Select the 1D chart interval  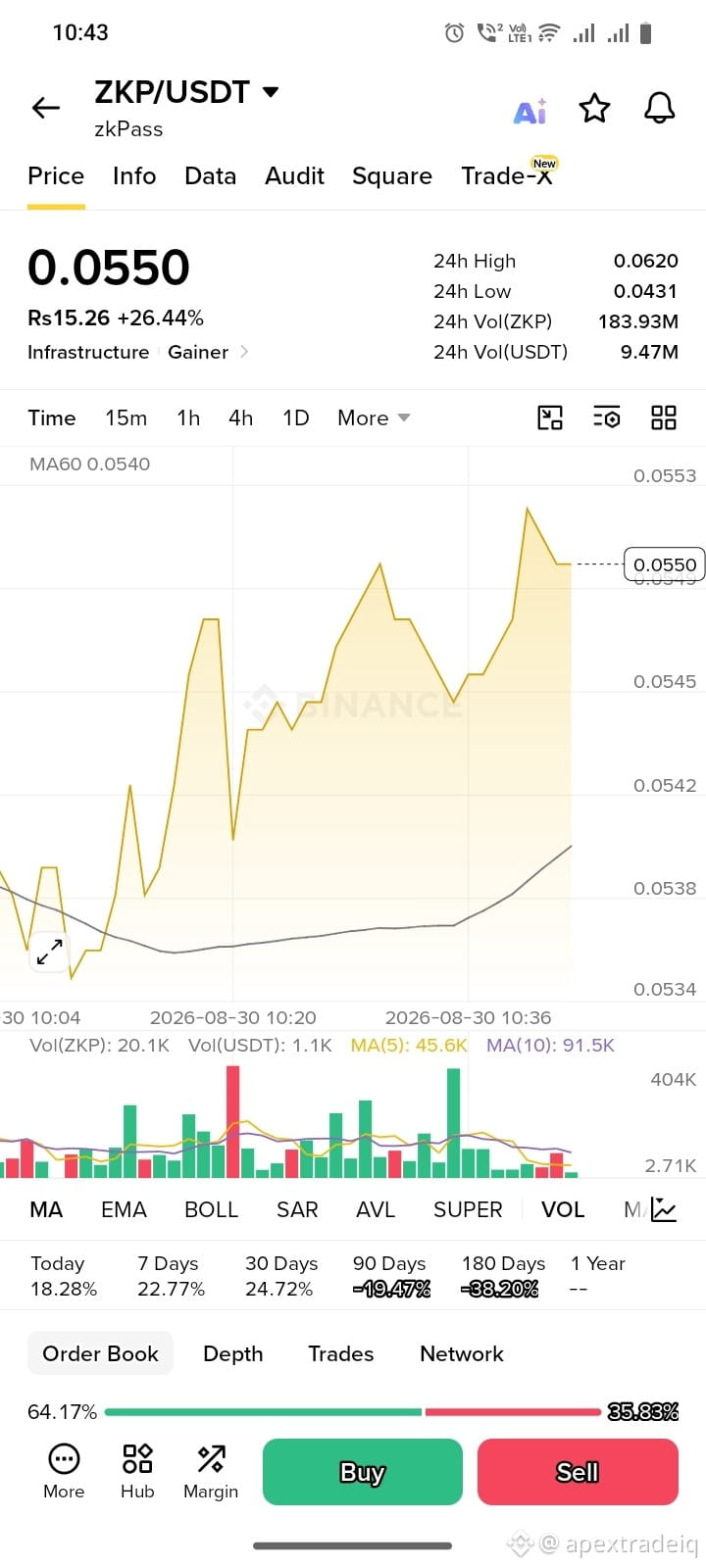(296, 418)
